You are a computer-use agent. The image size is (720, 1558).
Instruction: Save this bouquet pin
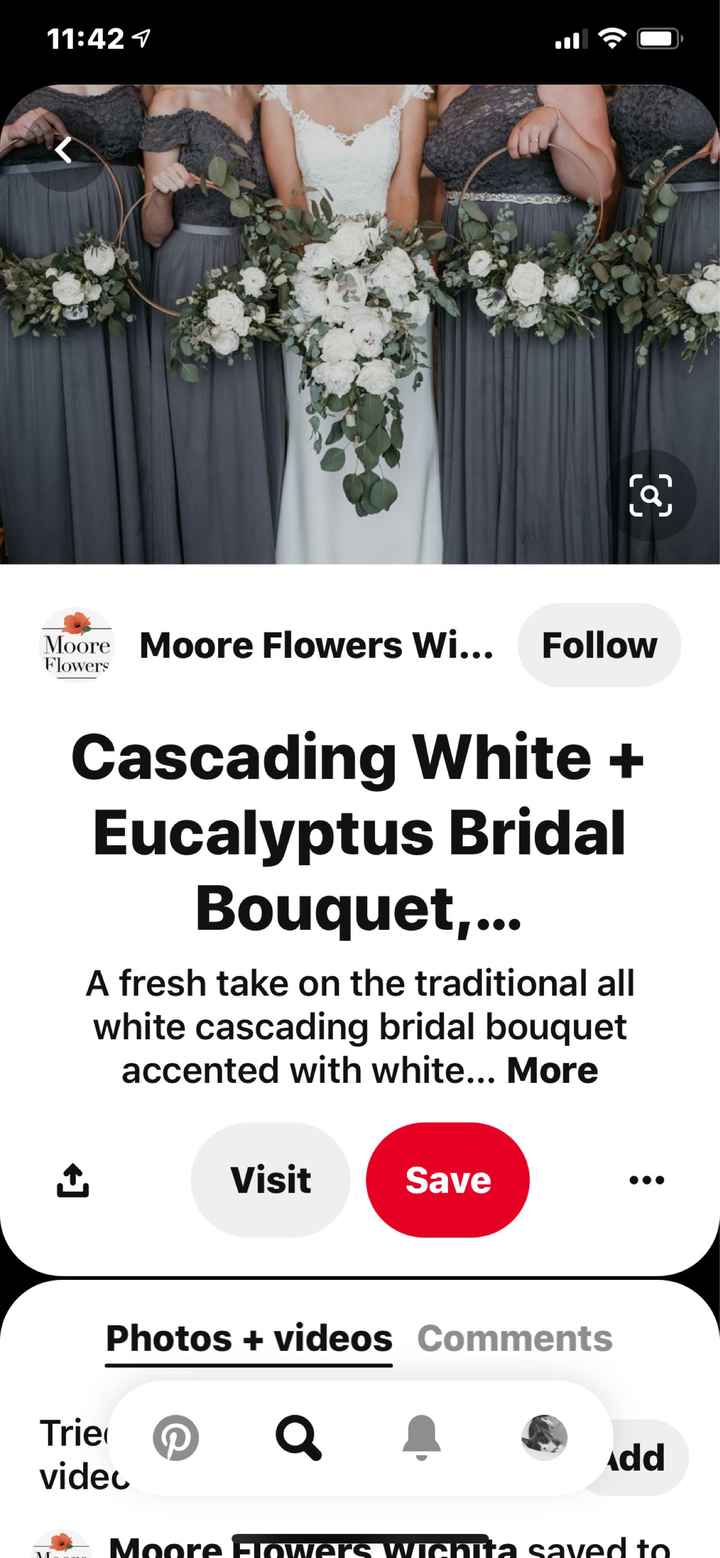[447, 1180]
